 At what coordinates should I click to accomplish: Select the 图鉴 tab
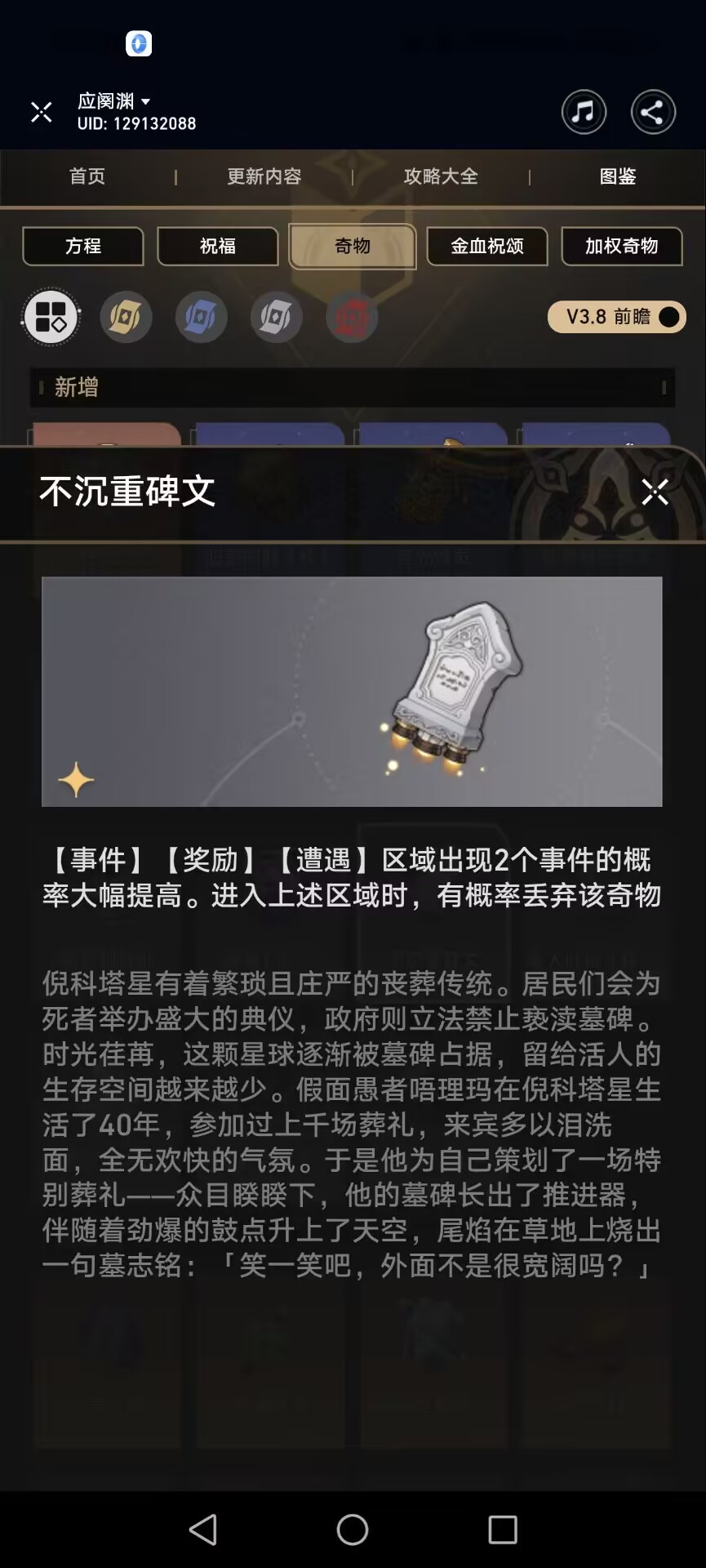click(618, 176)
